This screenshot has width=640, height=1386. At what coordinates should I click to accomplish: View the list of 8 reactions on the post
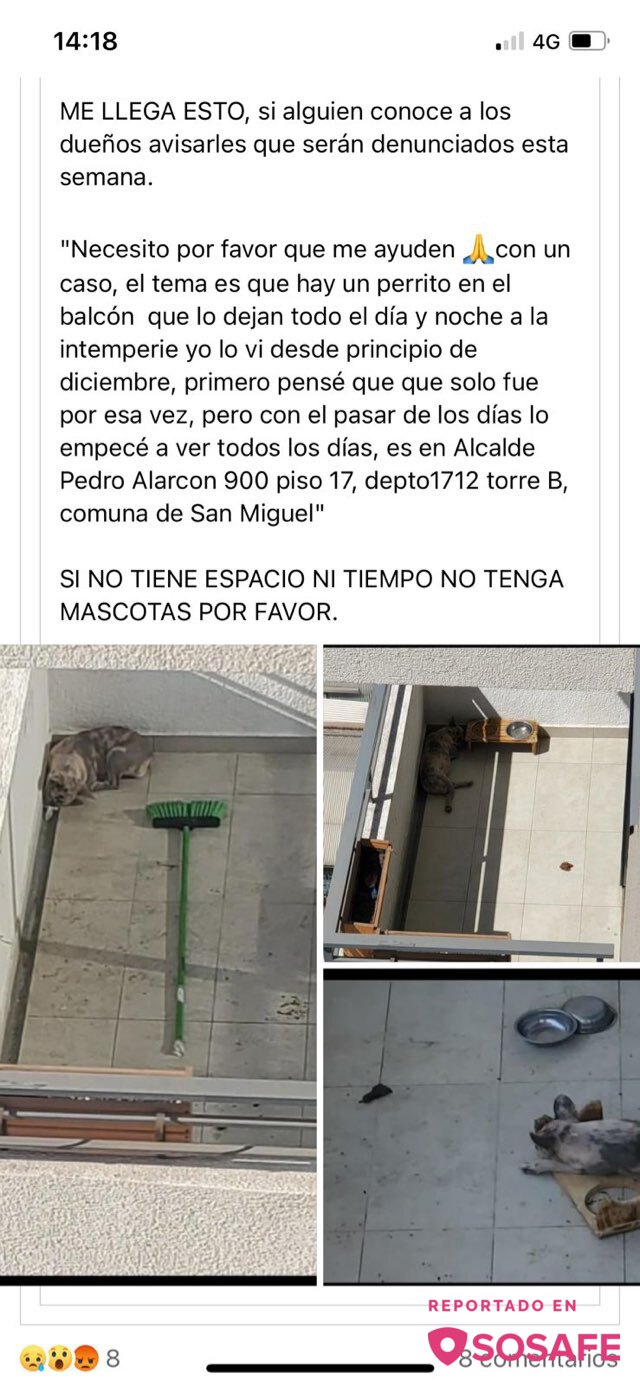tap(70, 1358)
